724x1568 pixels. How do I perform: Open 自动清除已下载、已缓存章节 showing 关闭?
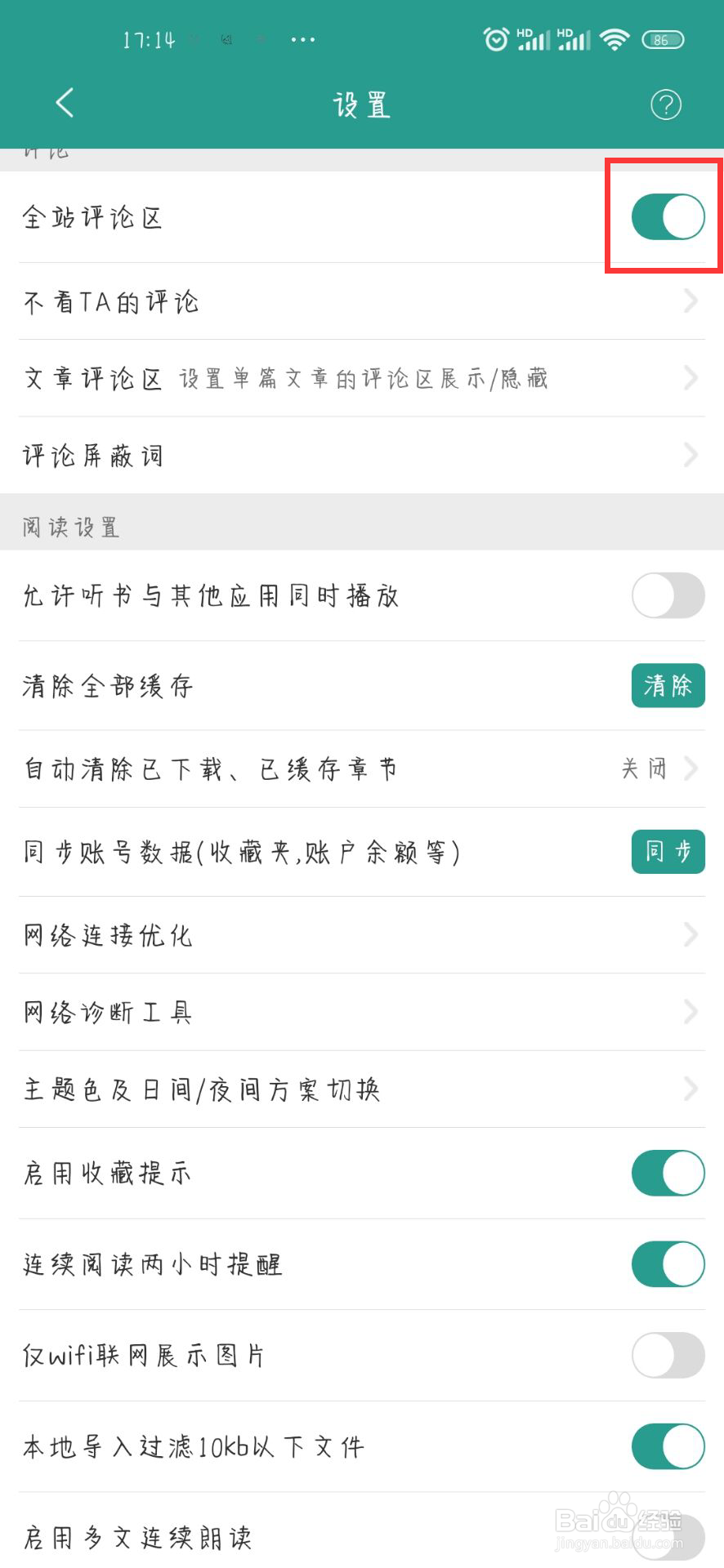click(362, 768)
